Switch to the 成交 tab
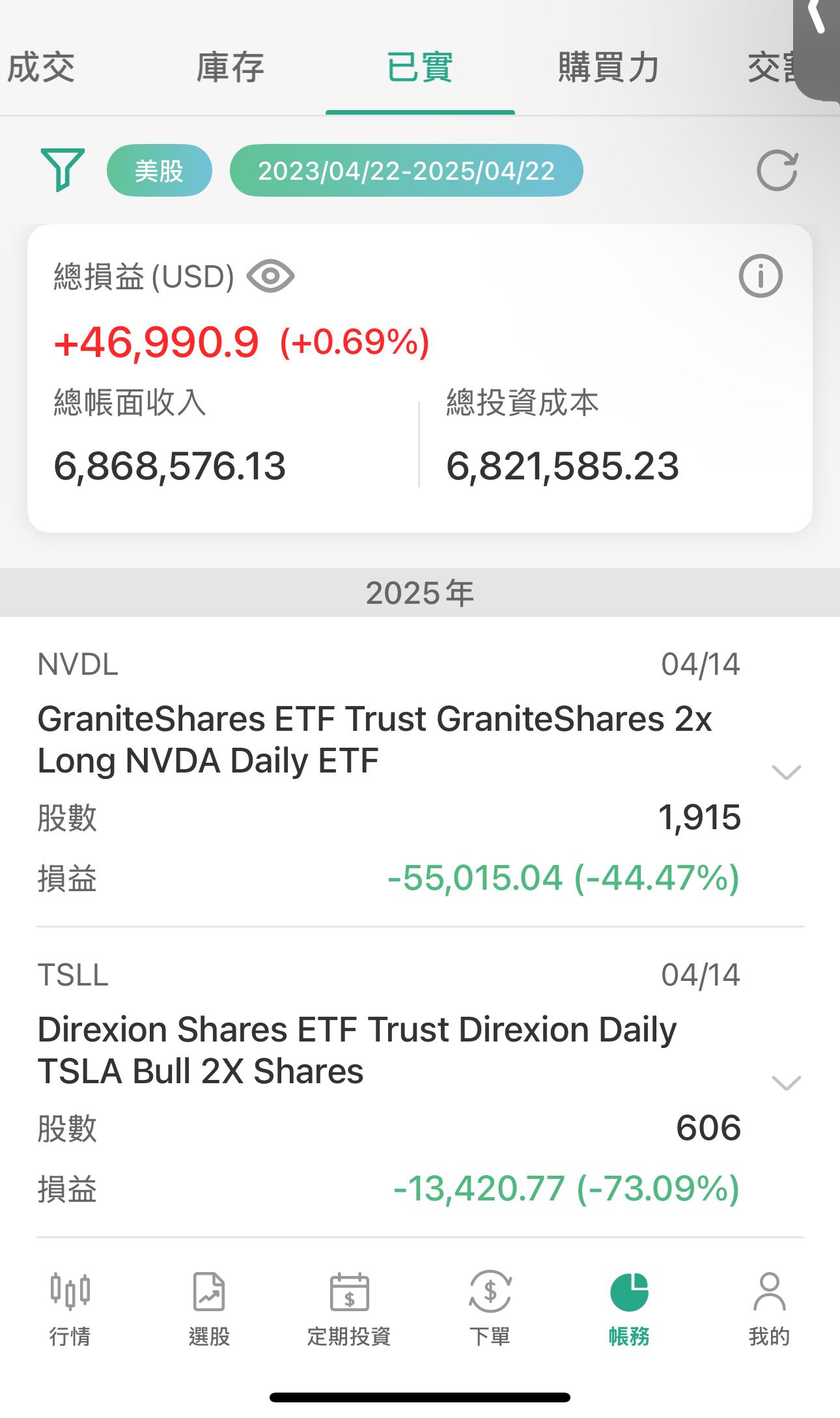 pyautogui.click(x=41, y=68)
